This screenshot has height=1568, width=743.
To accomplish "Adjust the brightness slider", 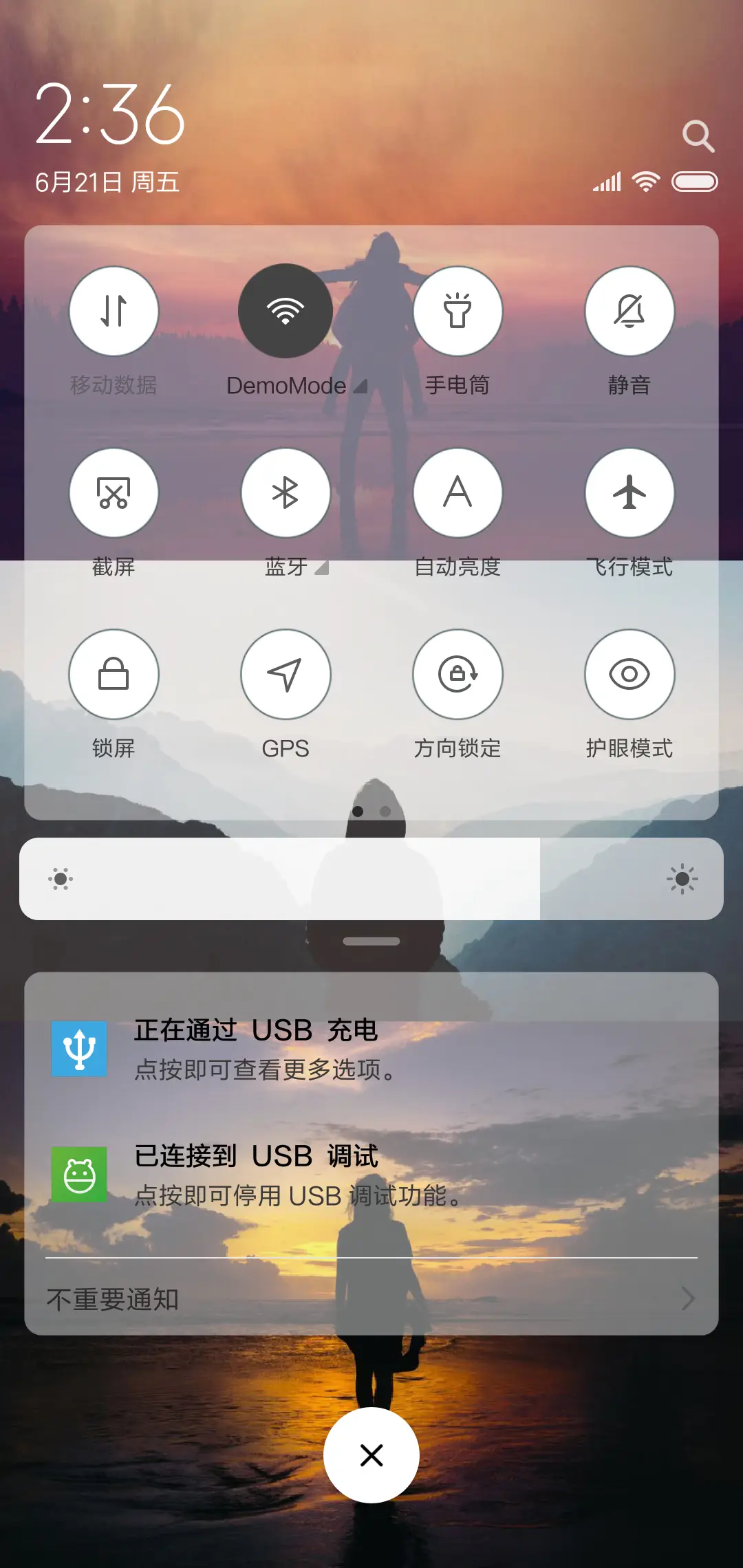I will pos(371,878).
